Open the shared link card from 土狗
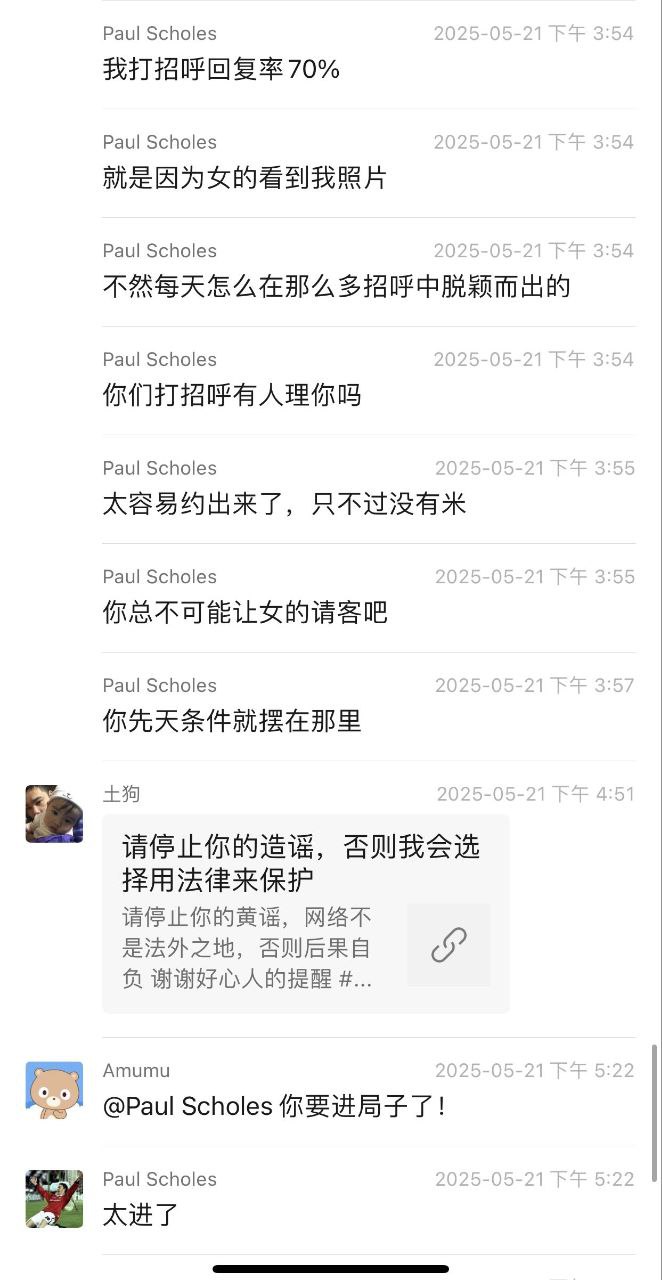The image size is (662, 1280). pos(305,913)
